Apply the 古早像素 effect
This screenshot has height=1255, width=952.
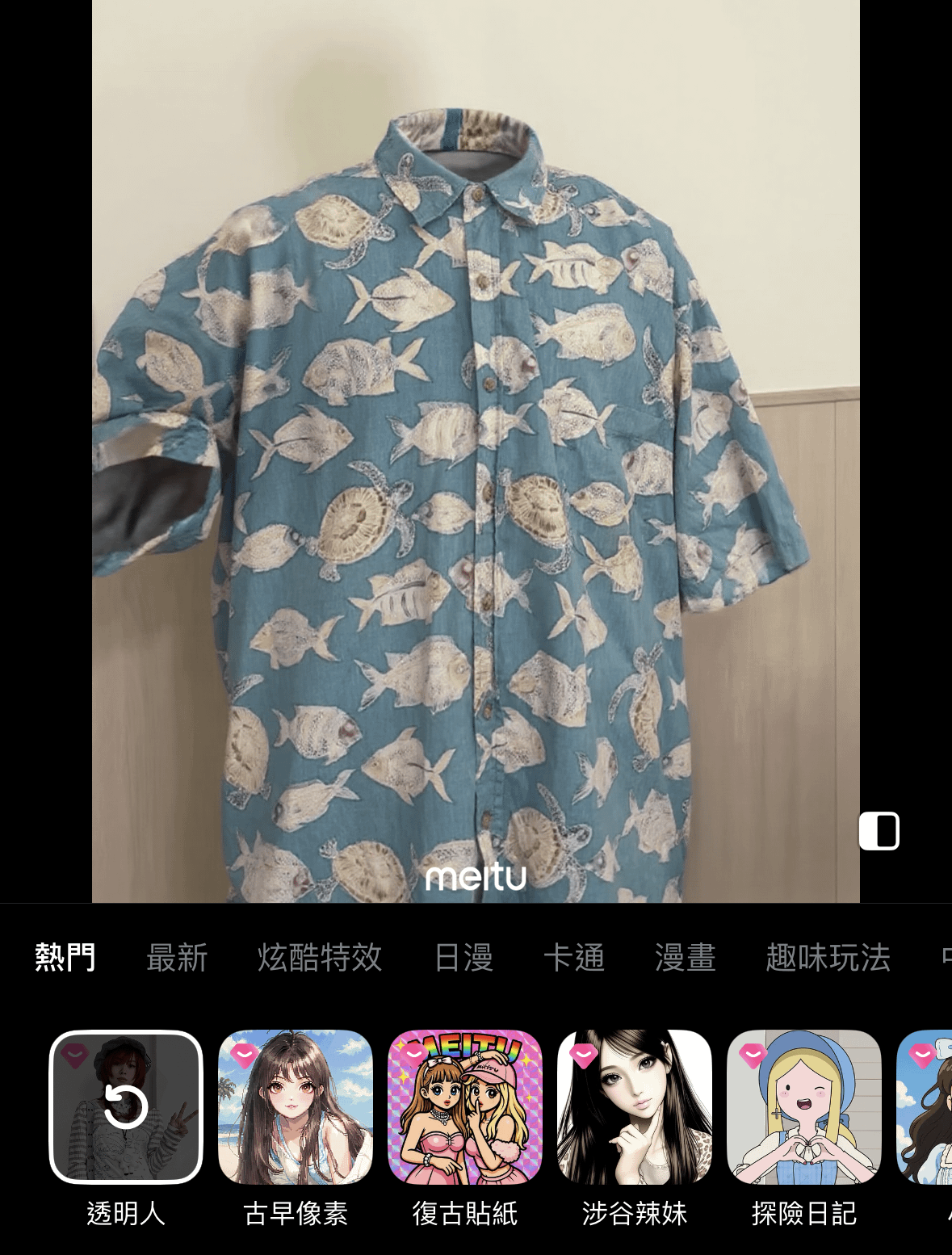coord(296,1107)
